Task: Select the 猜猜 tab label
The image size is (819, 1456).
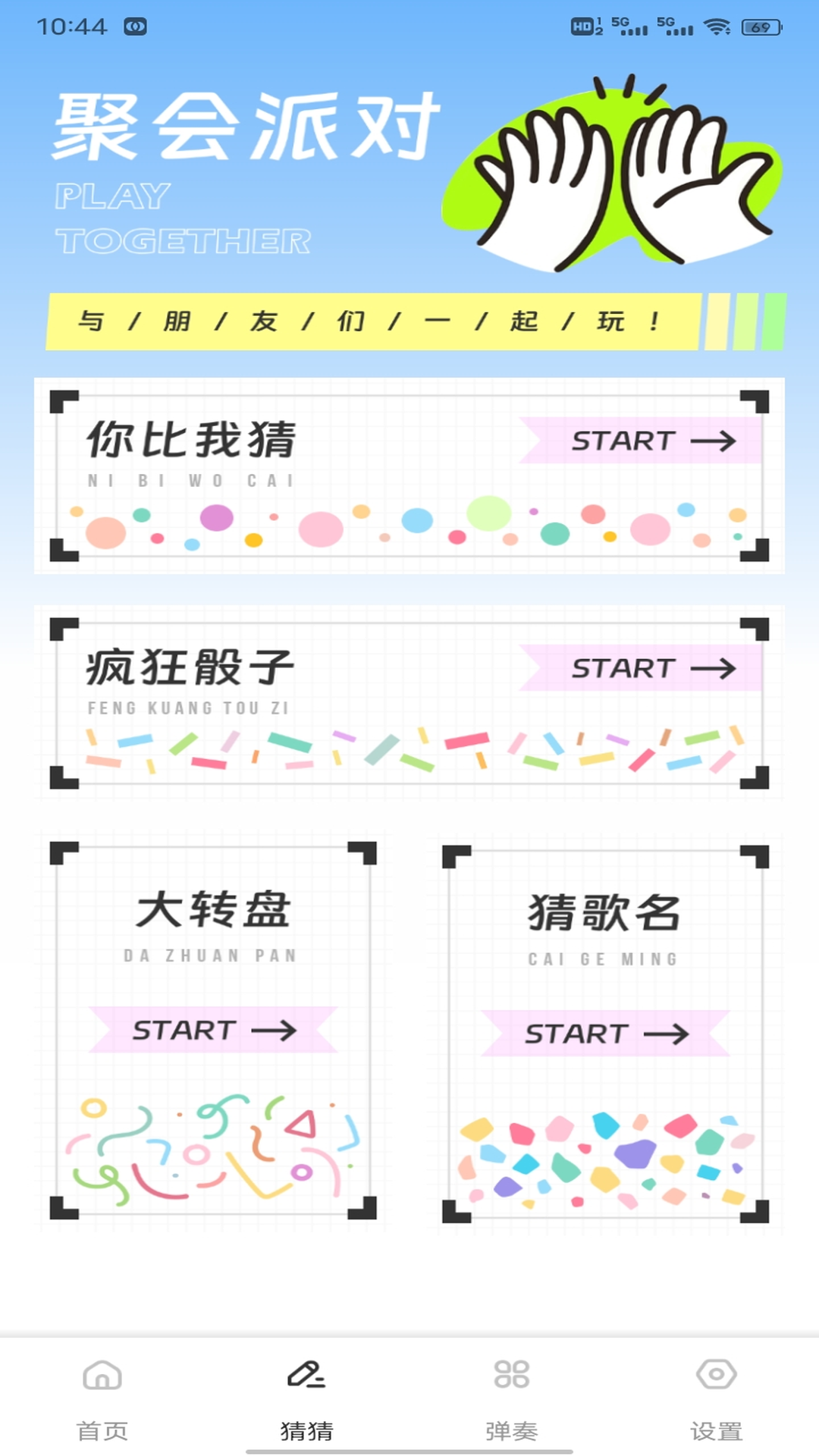Action: 306,1429
